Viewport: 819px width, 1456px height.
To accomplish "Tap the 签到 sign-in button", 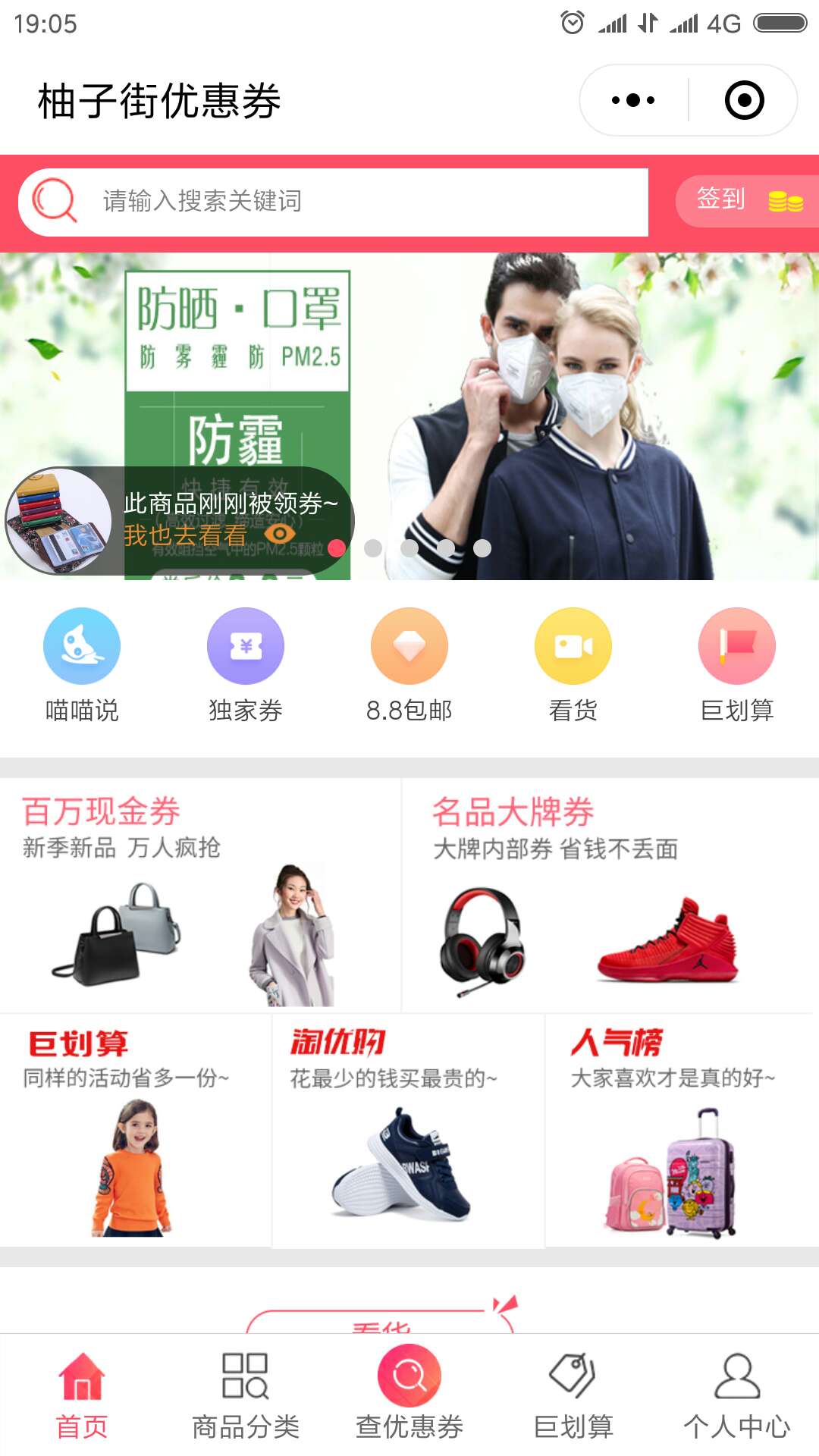I will coord(748,201).
